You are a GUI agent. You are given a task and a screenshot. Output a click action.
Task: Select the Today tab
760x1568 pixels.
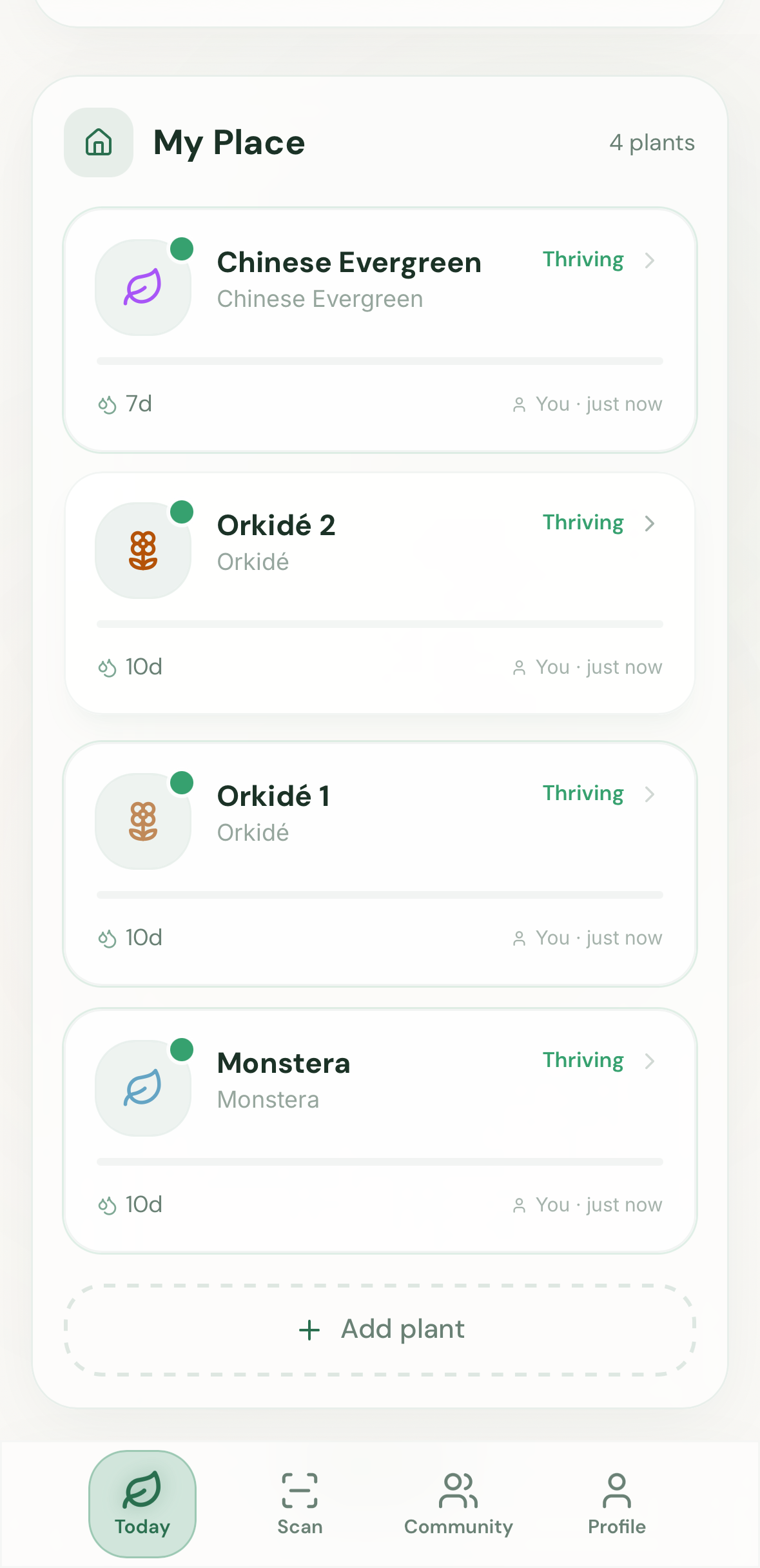pos(142,1504)
